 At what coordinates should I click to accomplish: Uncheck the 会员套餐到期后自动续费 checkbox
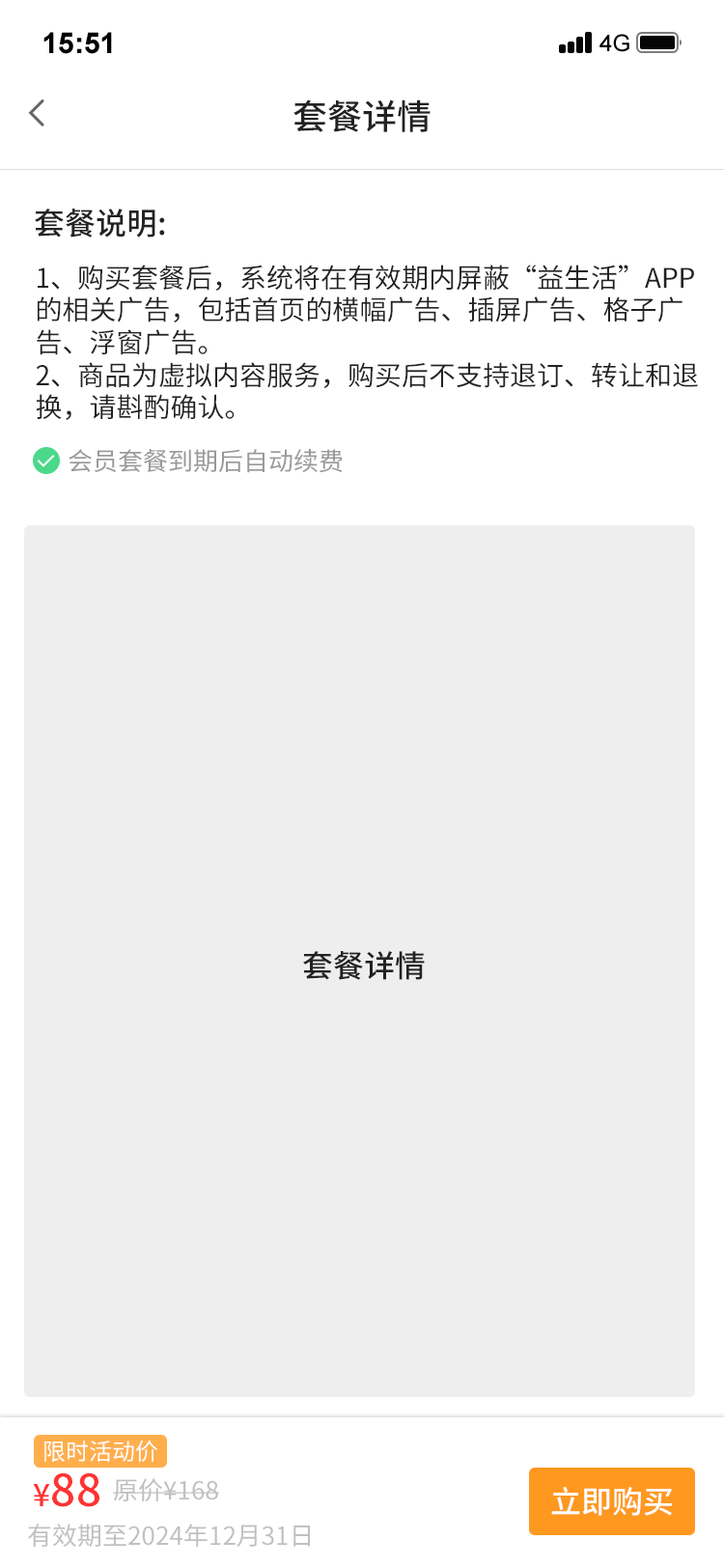[46, 461]
